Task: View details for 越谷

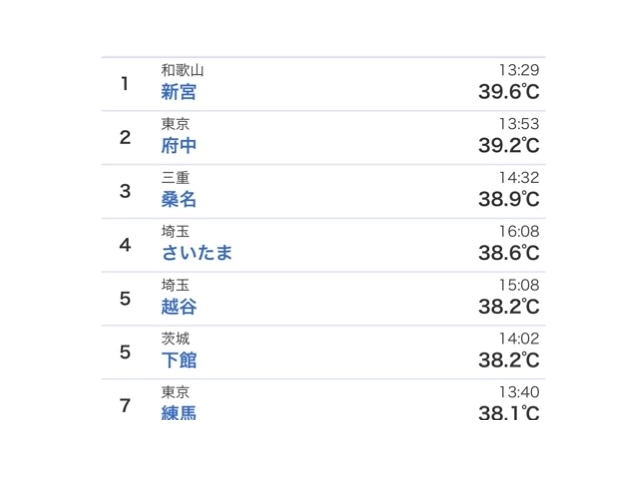Action: [179, 306]
